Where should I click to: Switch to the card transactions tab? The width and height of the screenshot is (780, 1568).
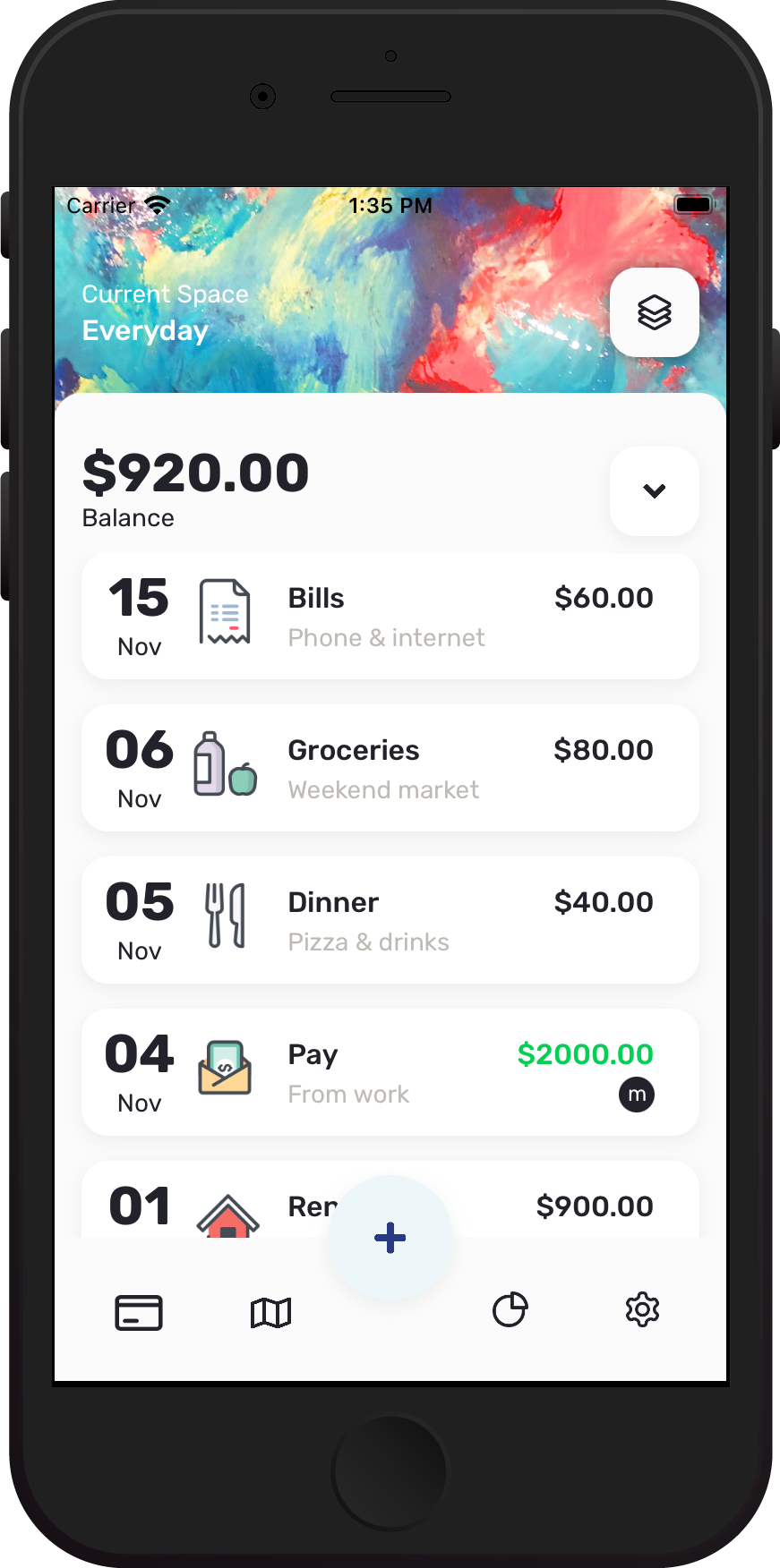(x=139, y=1313)
